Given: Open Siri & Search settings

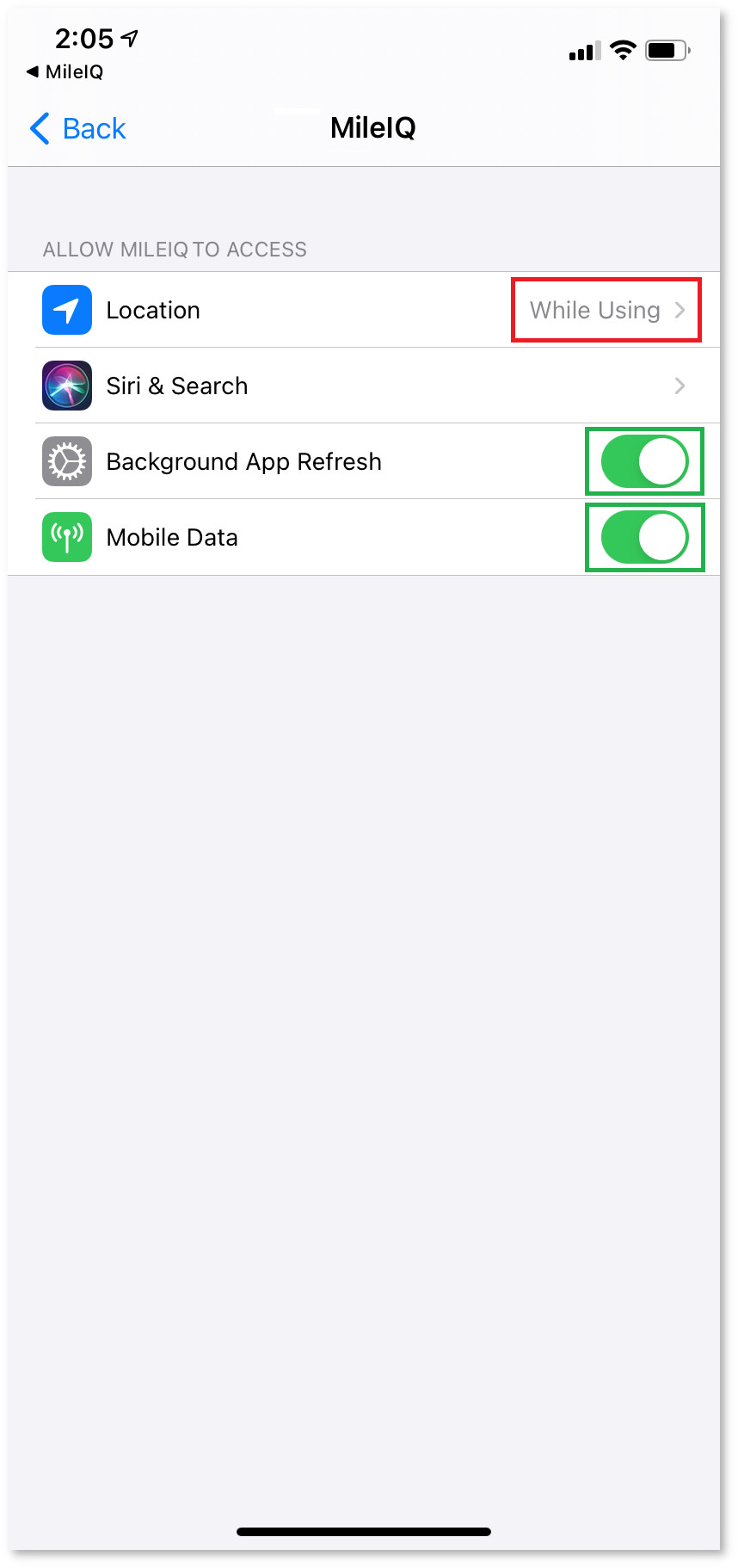Looking at the screenshot, I should coord(364,386).
